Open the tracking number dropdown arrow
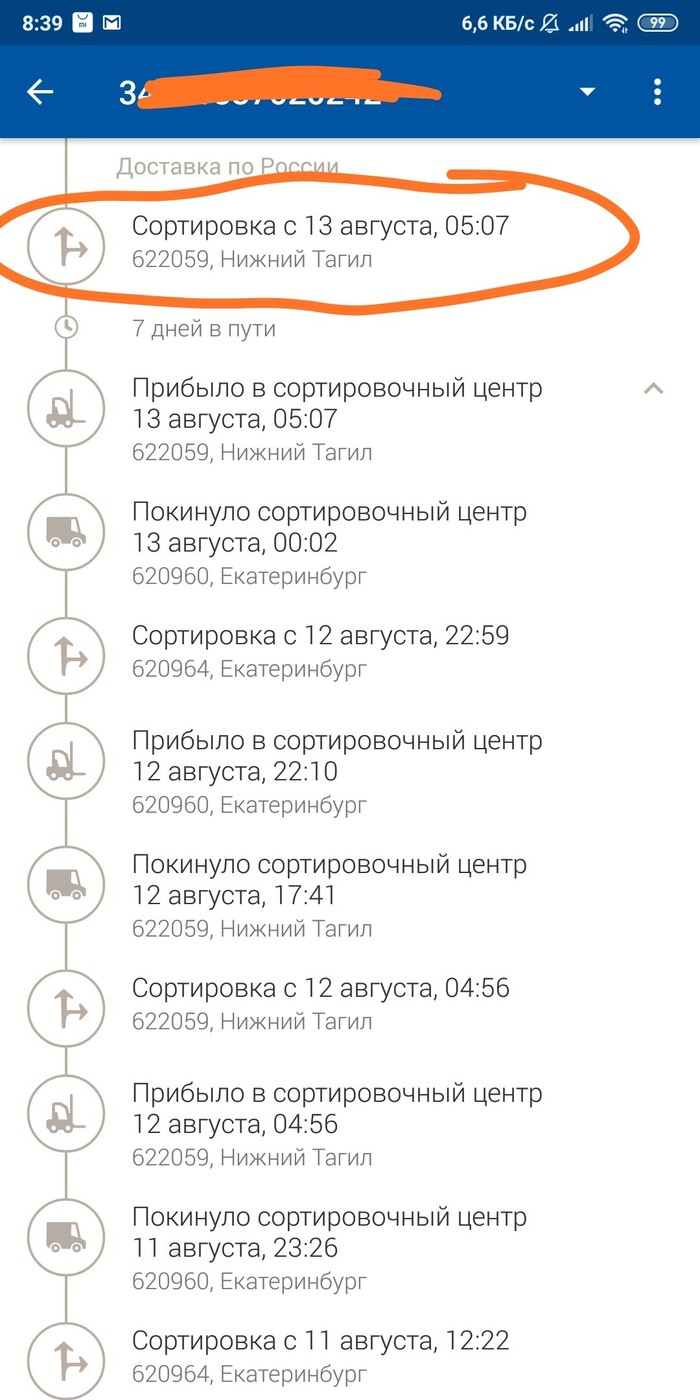 click(x=588, y=93)
